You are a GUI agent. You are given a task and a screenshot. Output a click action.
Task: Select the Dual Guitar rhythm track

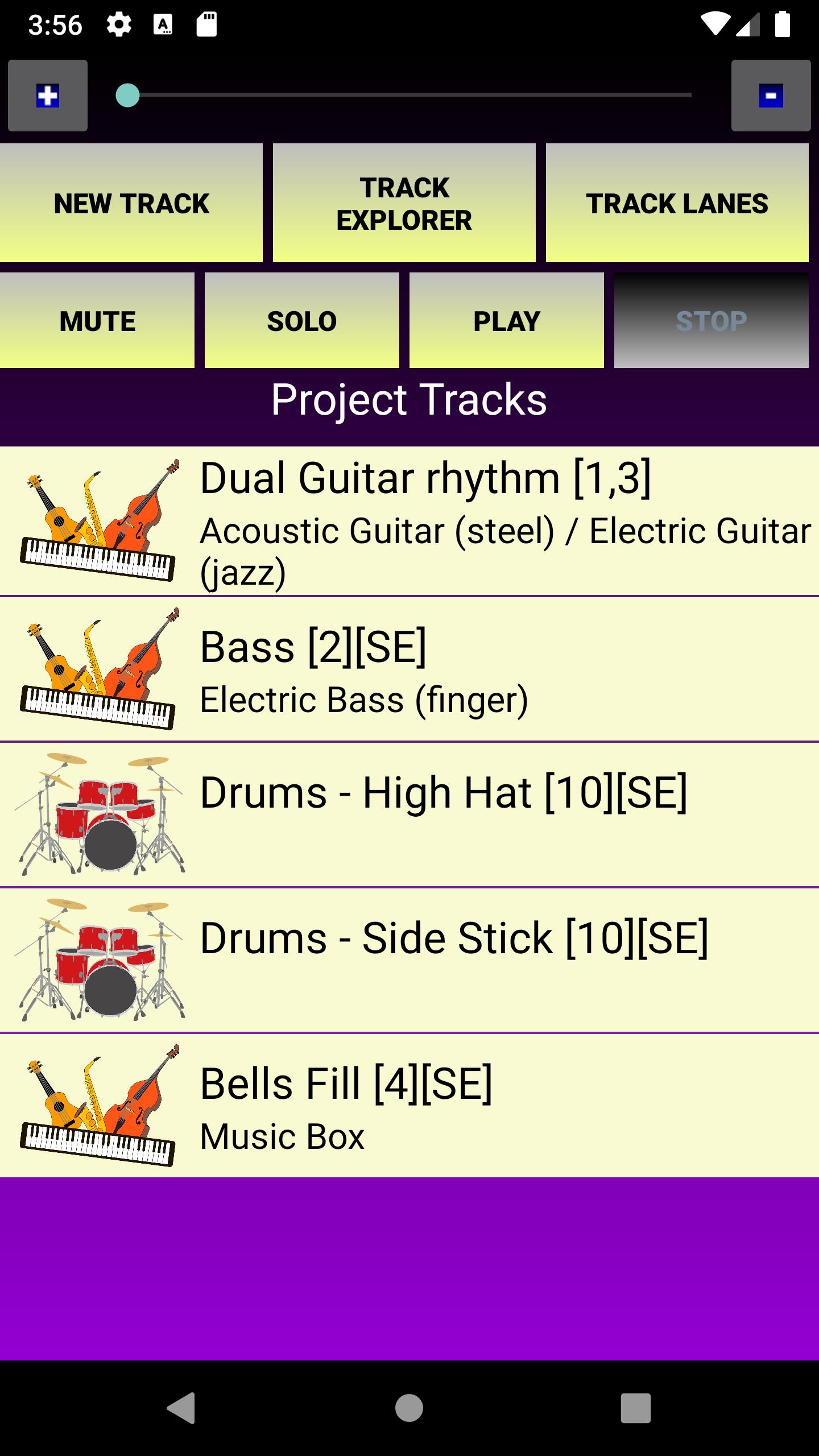click(x=409, y=521)
